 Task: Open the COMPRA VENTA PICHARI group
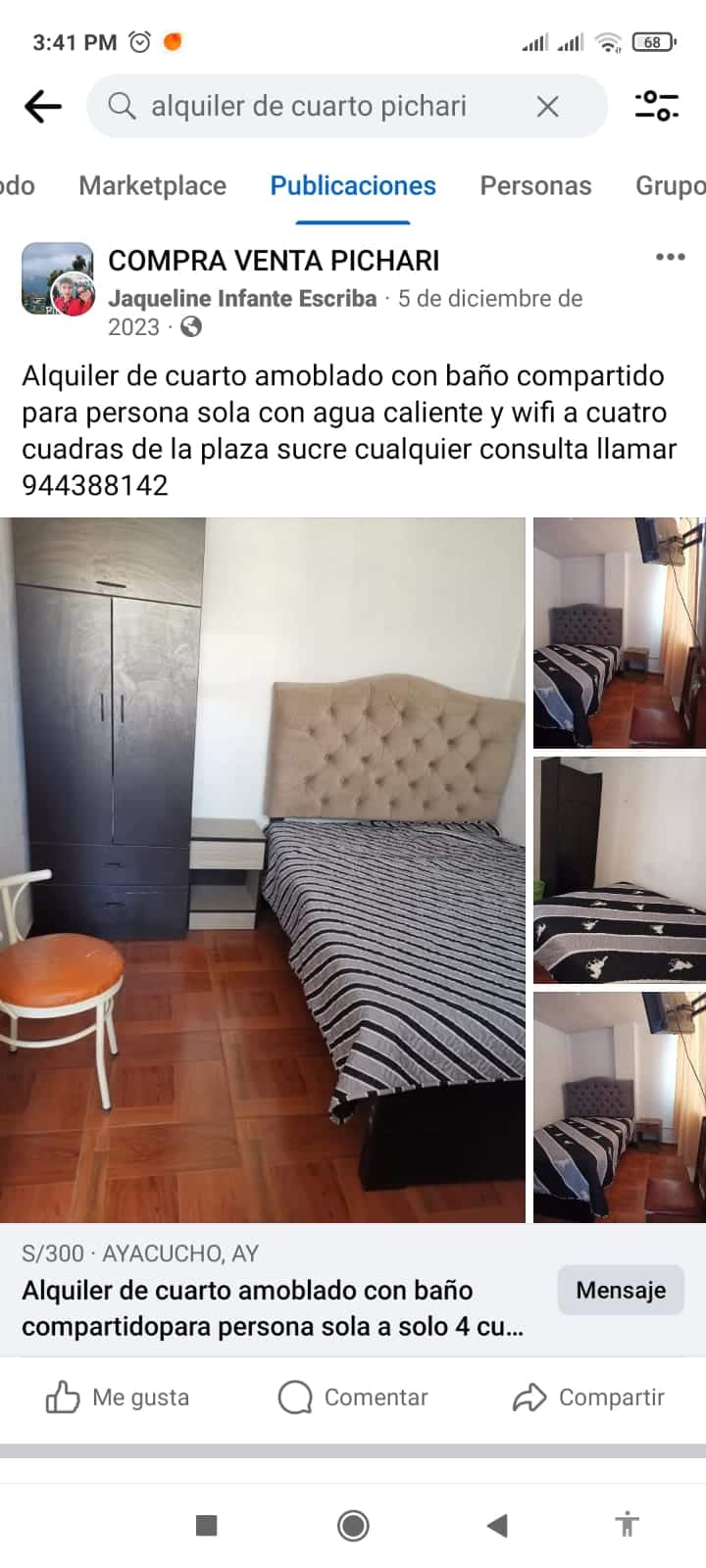coord(274,261)
